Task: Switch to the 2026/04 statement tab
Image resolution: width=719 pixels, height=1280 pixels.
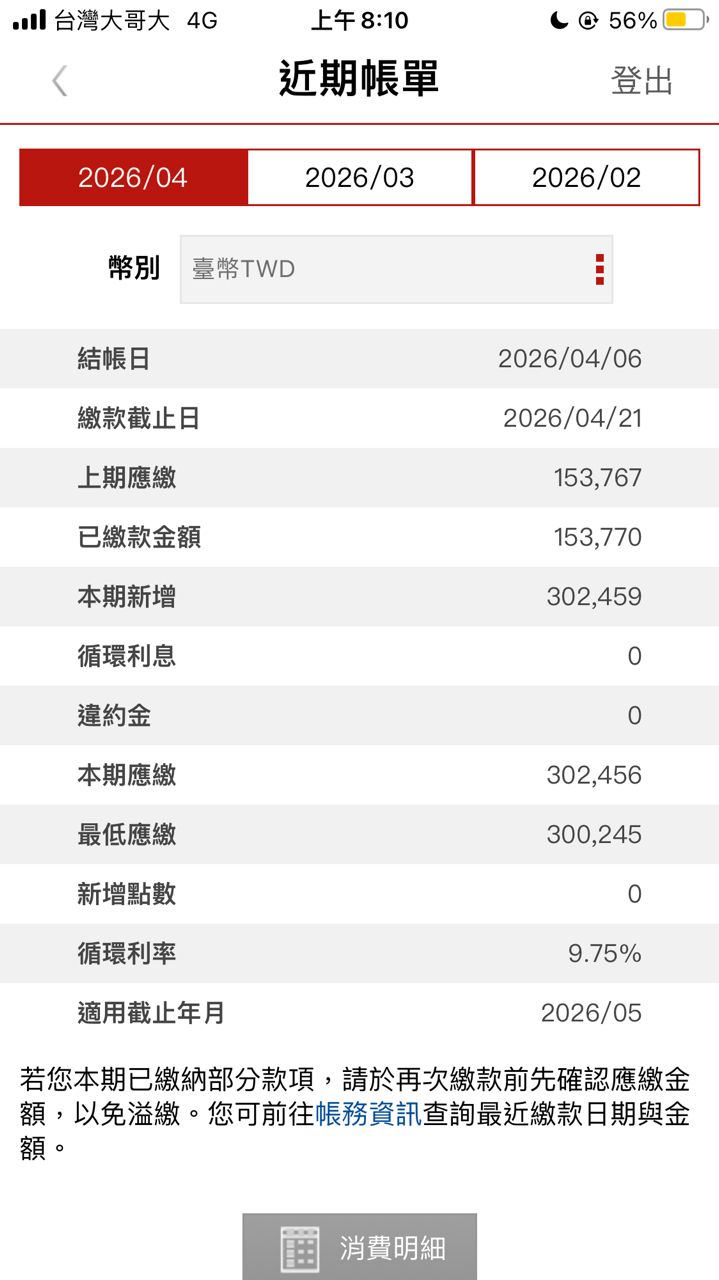Action: click(x=133, y=178)
